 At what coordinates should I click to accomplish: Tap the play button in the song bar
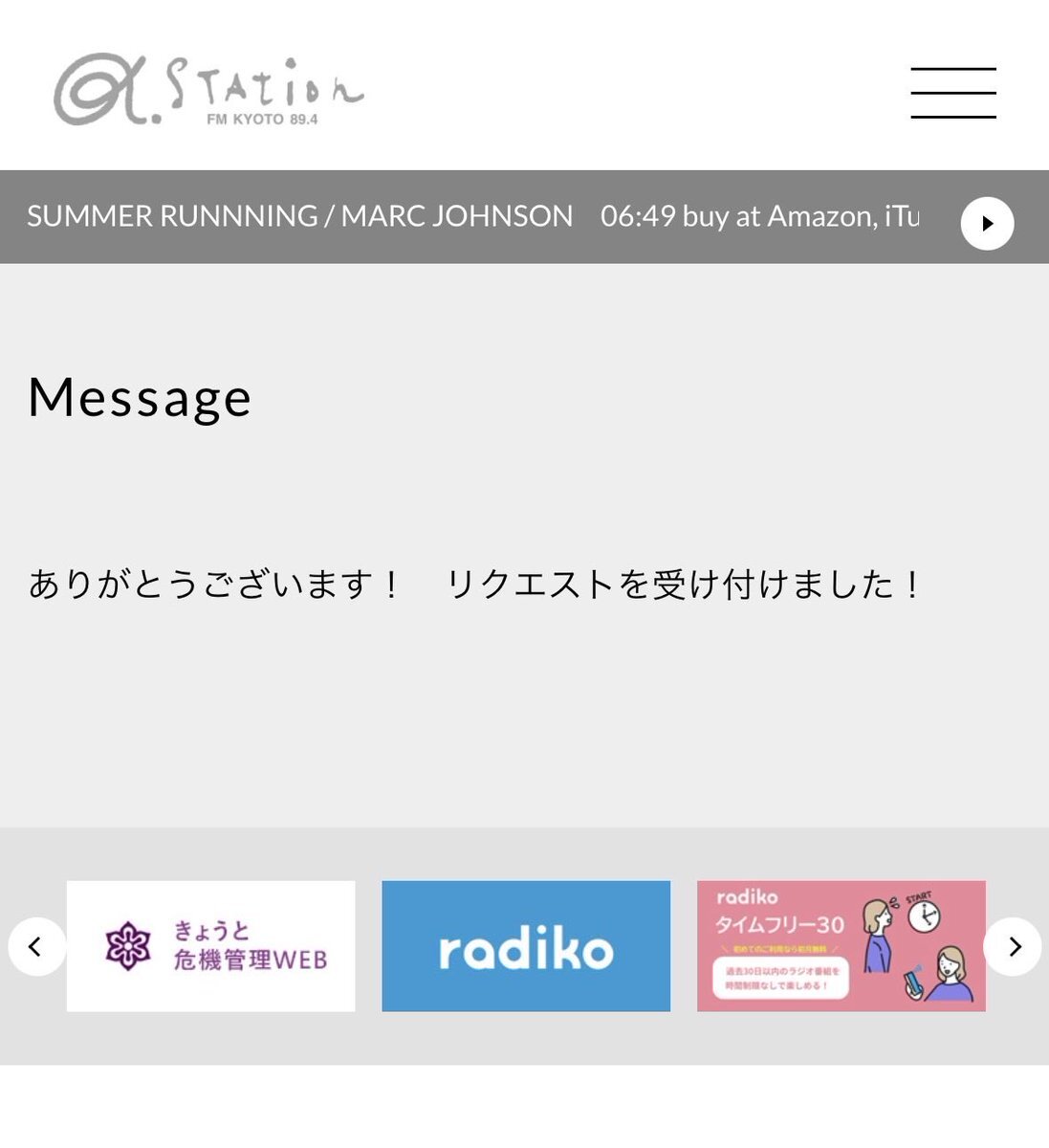click(x=987, y=223)
